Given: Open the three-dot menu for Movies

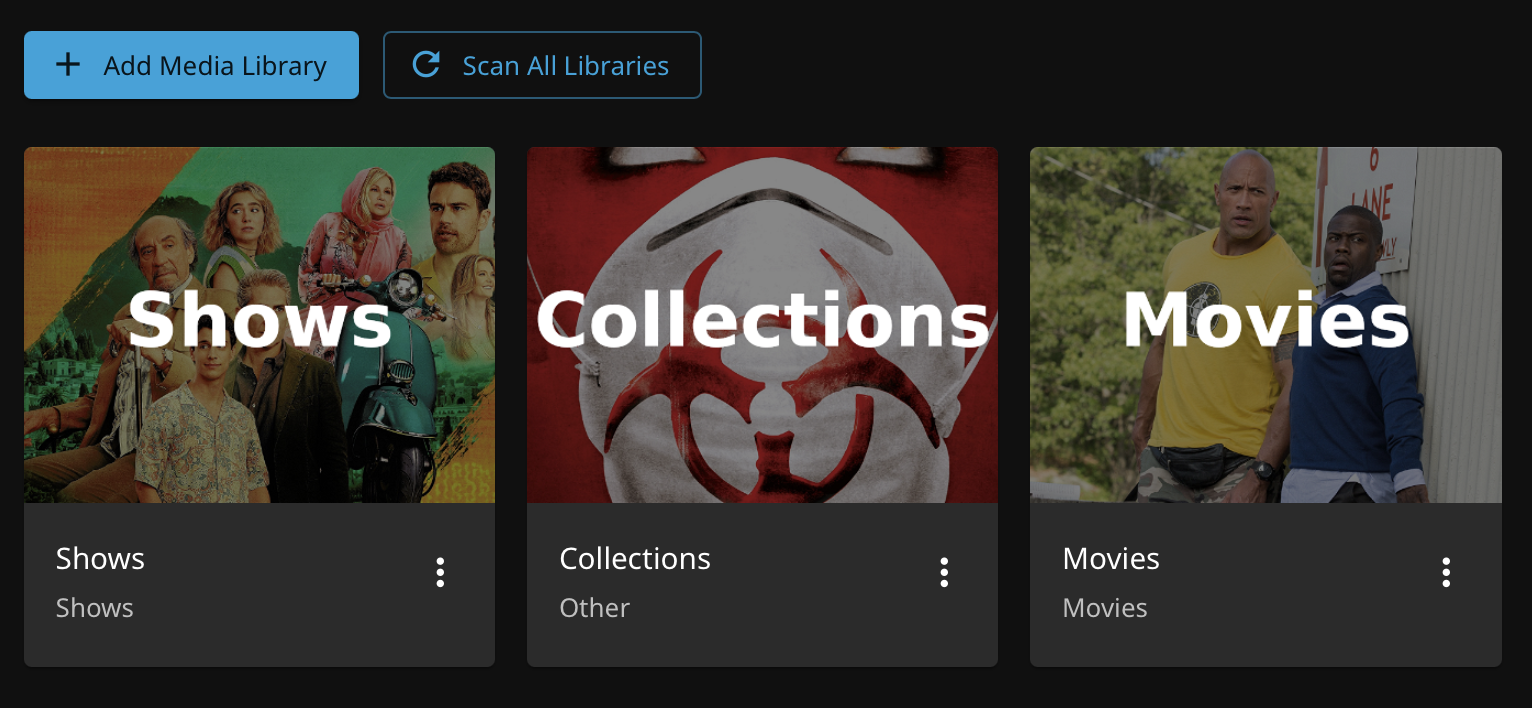Looking at the screenshot, I should click(1446, 572).
